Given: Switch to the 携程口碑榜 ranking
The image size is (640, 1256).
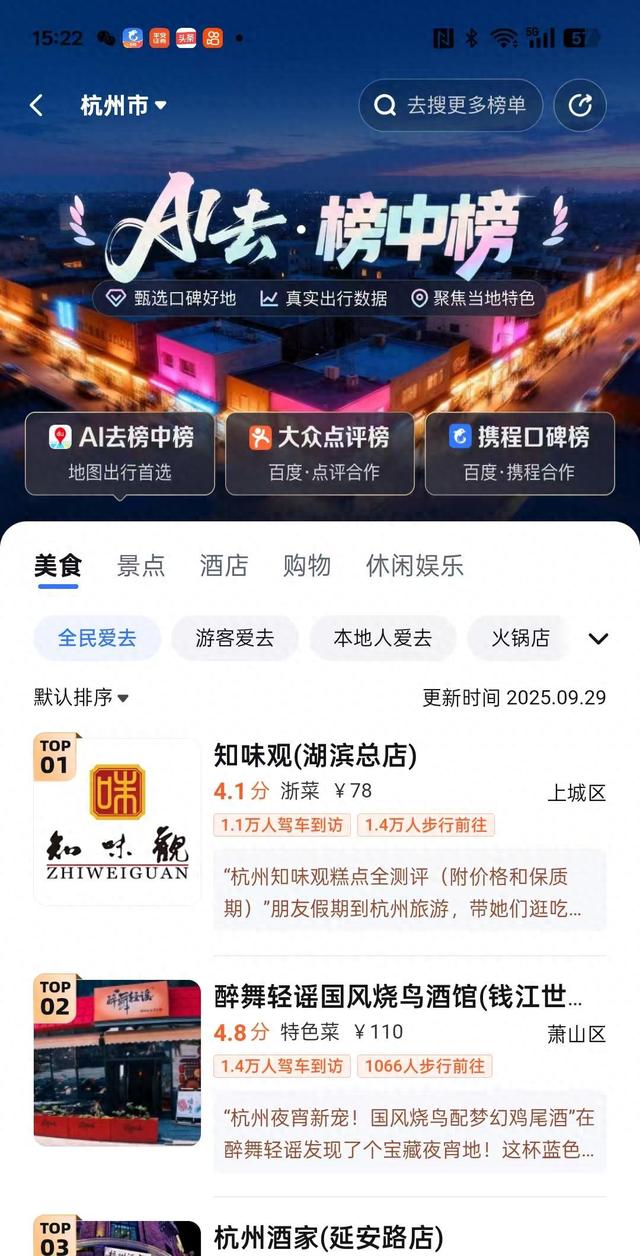Looking at the screenshot, I should 519,453.
